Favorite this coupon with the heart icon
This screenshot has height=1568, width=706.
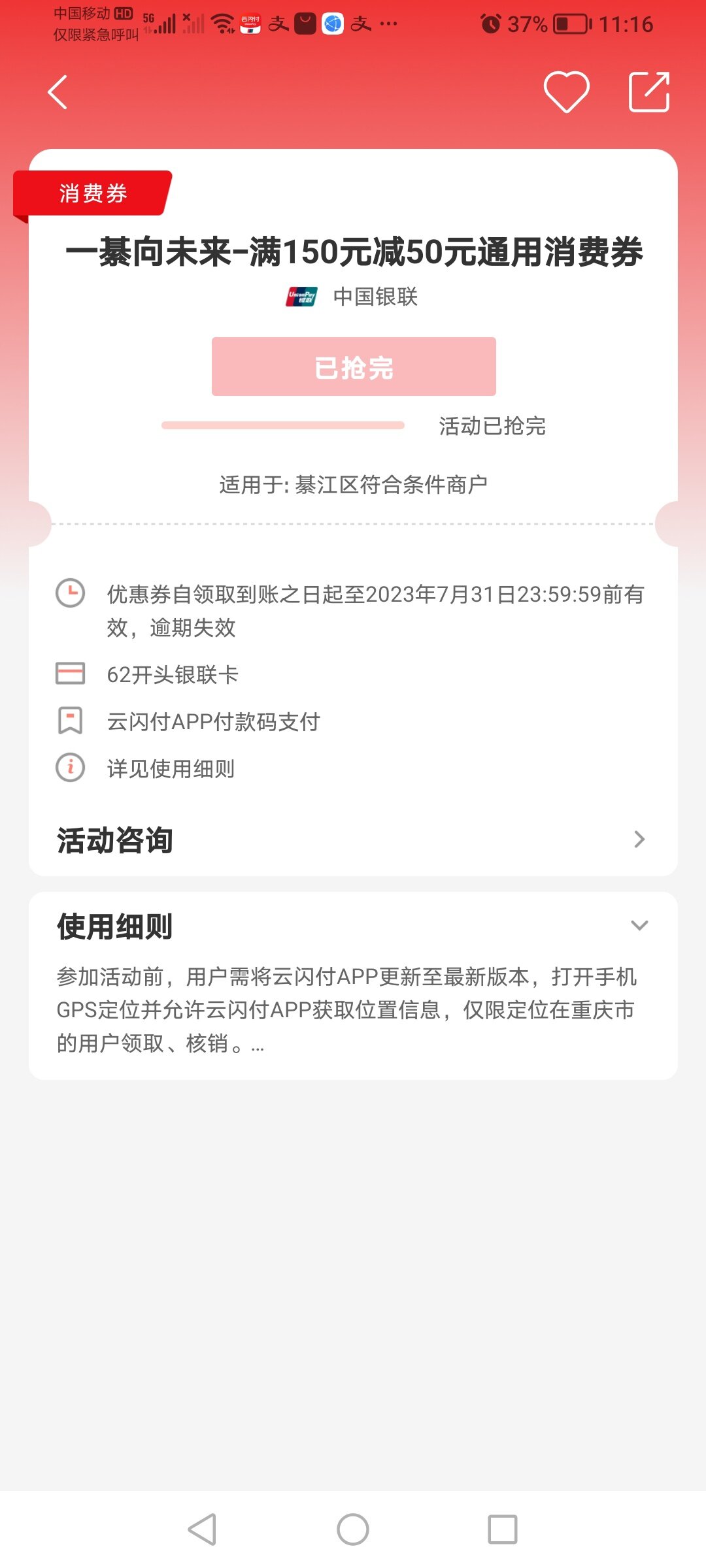(566, 92)
